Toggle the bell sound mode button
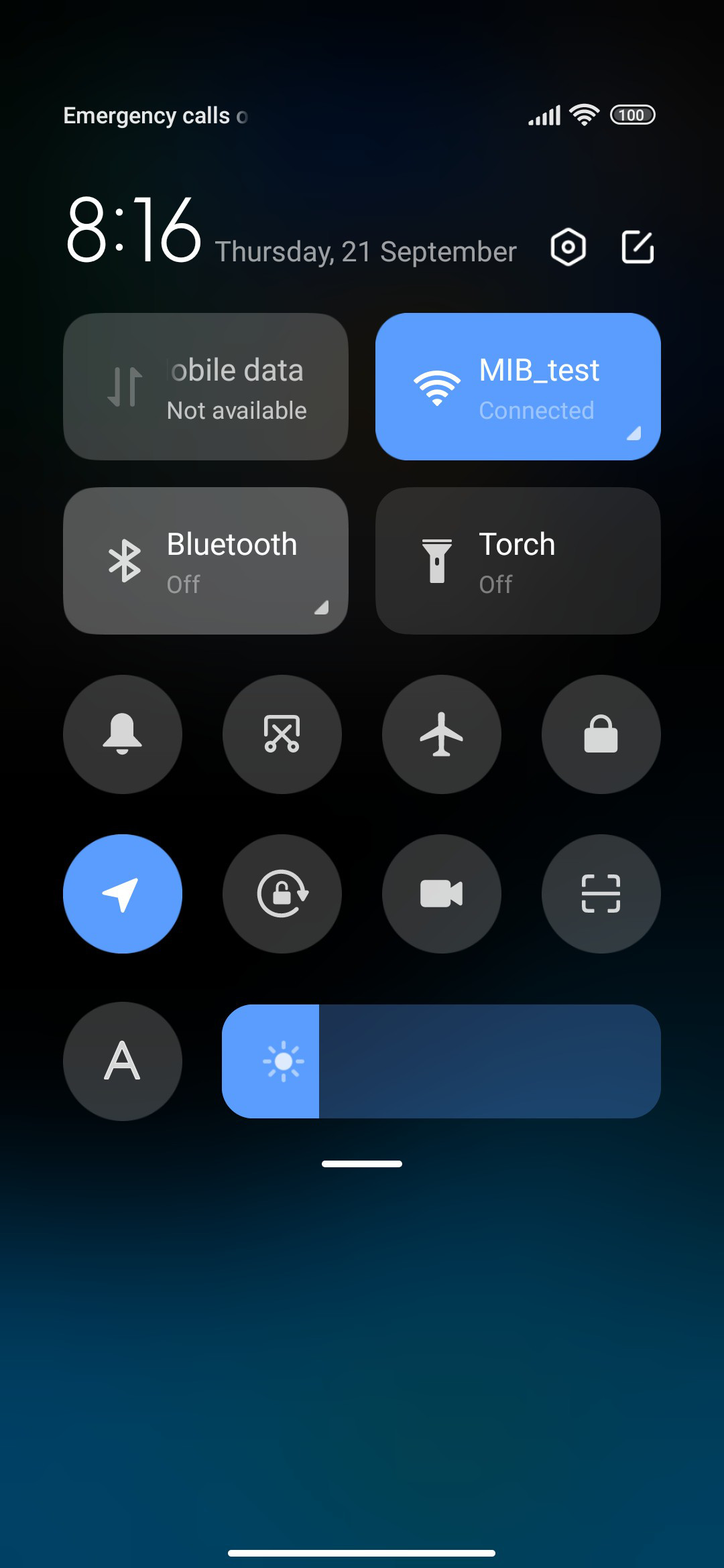The width and height of the screenshot is (724, 1568). 123,734
